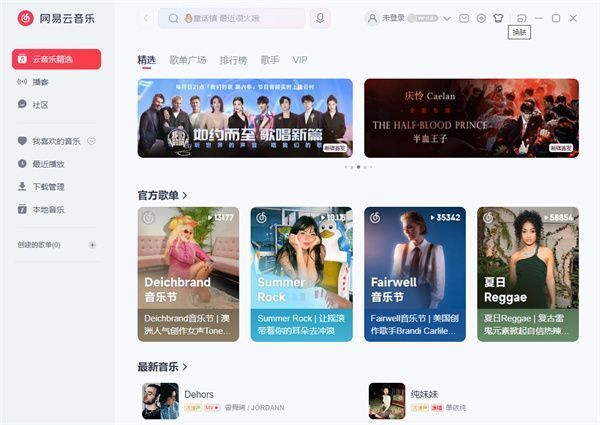Open 下载管理 in the sidebar

[x=48, y=186]
